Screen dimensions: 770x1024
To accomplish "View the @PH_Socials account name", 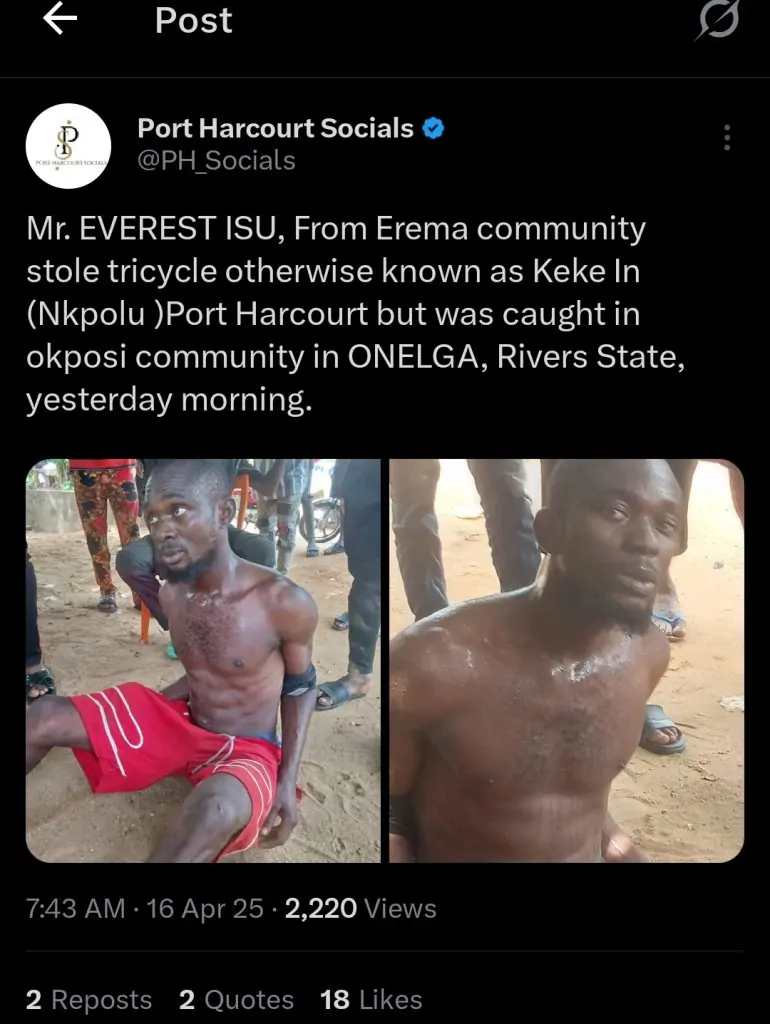I will pyautogui.click(x=216, y=161).
